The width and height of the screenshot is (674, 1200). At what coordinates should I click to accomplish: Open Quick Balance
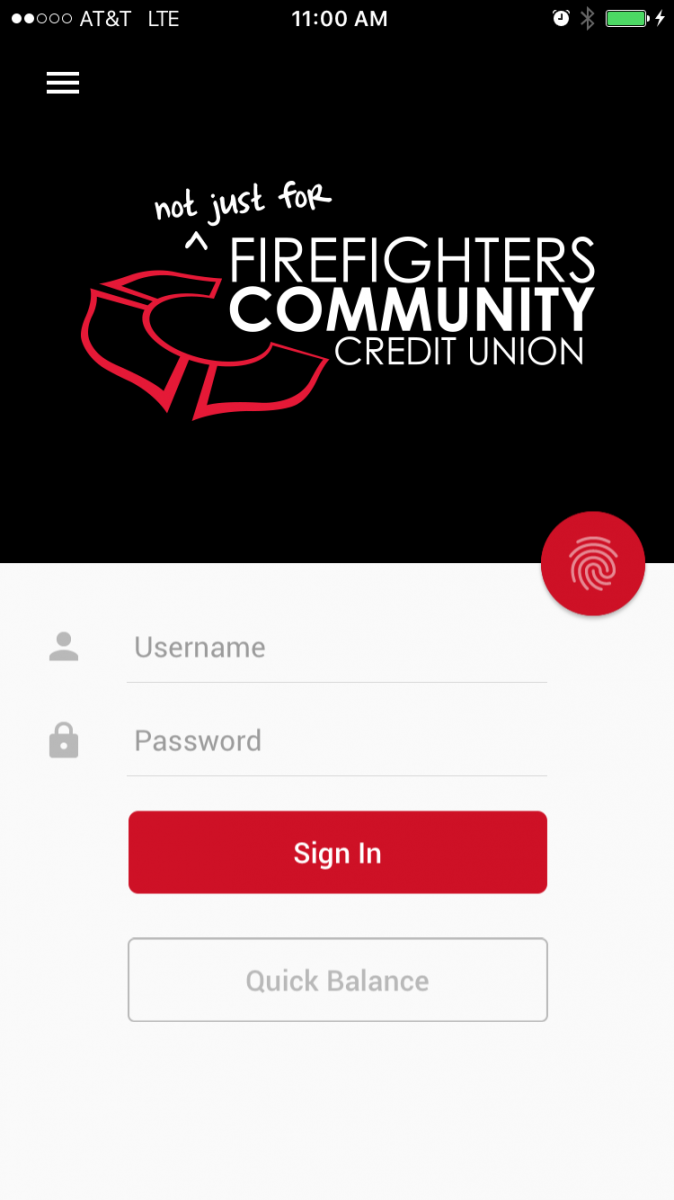point(338,980)
